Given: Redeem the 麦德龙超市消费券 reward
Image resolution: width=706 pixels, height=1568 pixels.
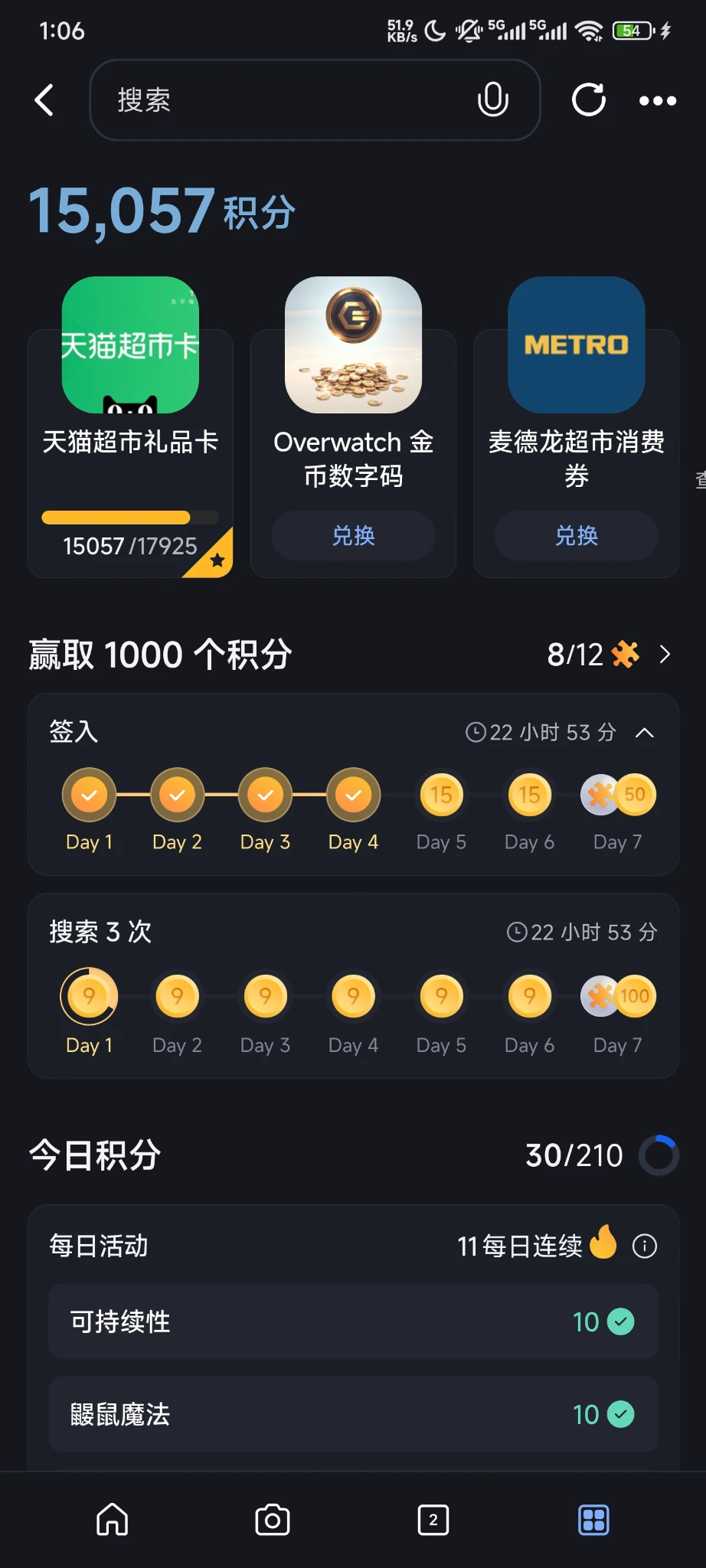Looking at the screenshot, I should 576,535.
